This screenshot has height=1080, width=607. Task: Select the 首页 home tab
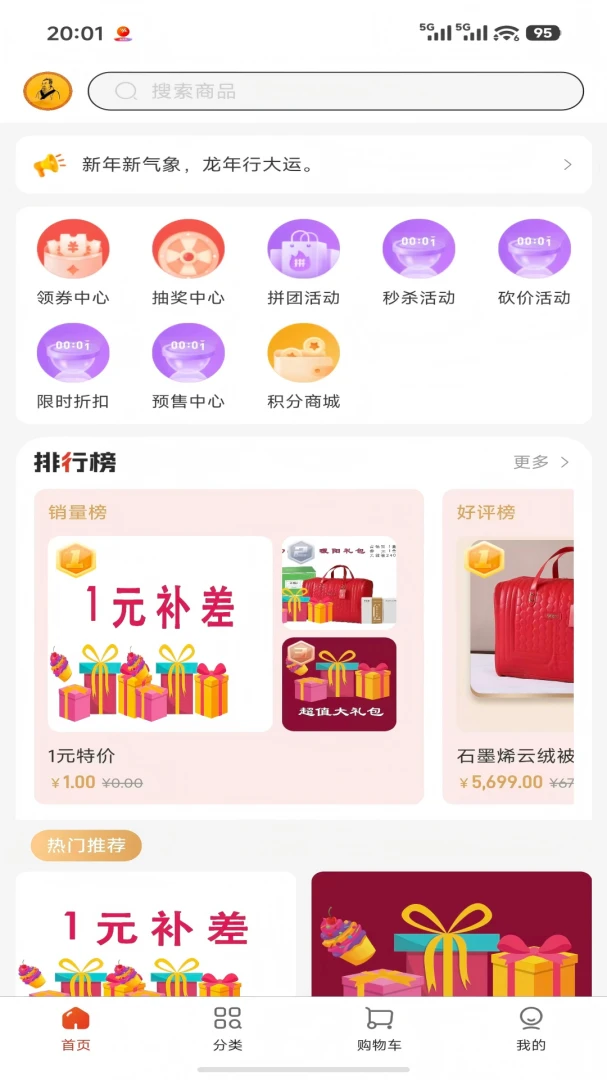[x=76, y=1030]
